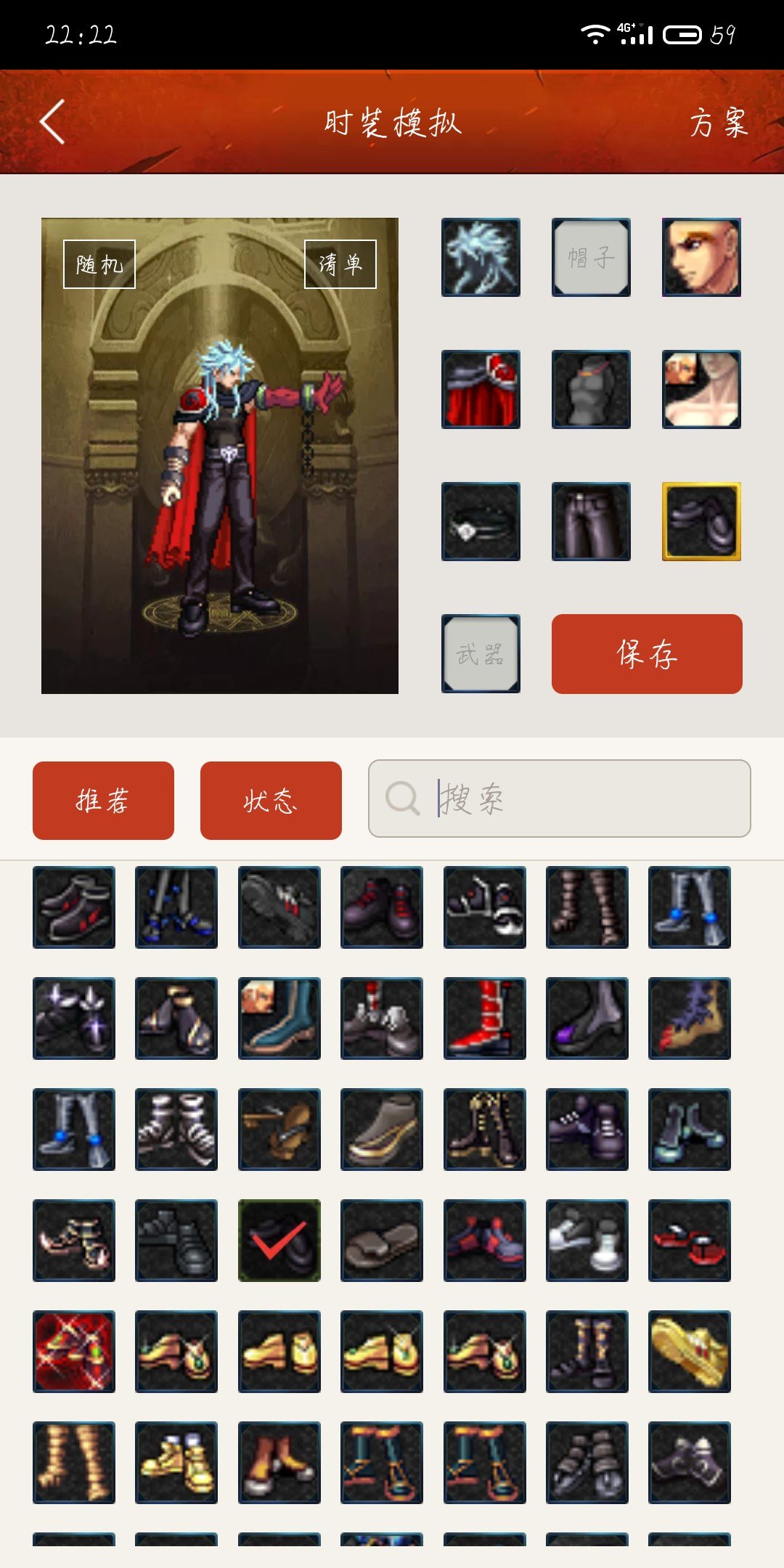Tap the 随机 random outfit button
The height and width of the screenshot is (1568, 784).
click(x=99, y=264)
